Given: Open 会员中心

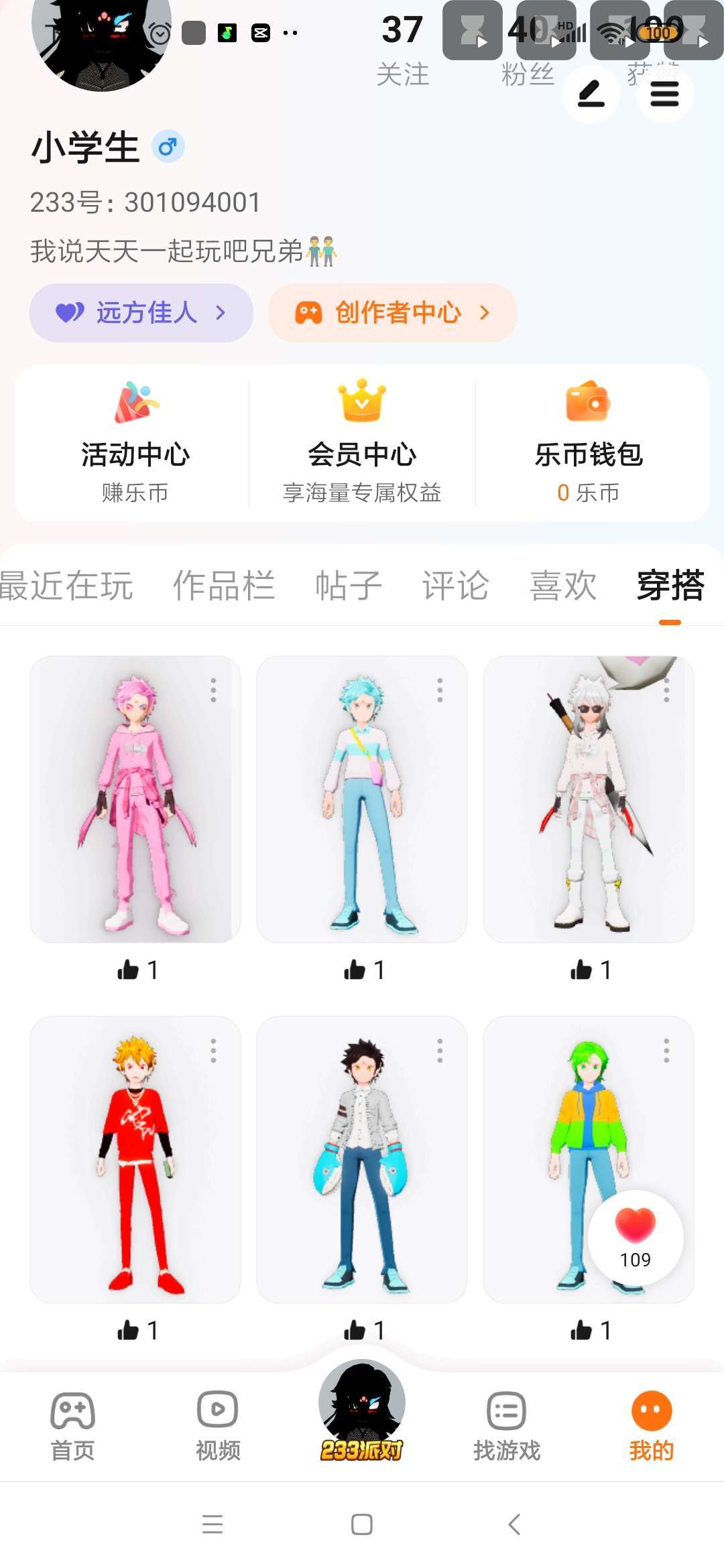Looking at the screenshot, I should pyautogui.click(x=362, y=444).
